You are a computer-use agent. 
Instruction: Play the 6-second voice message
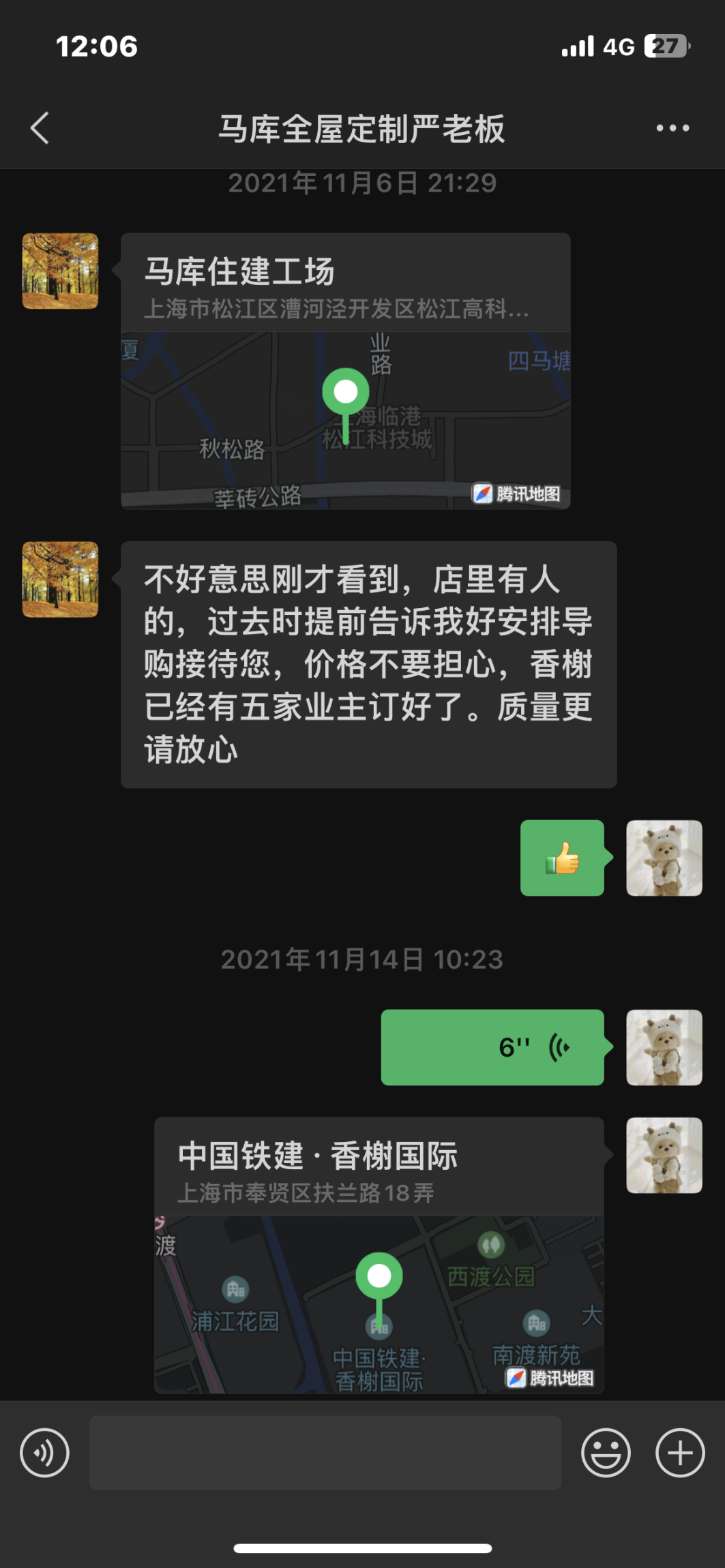point(492,1047)
